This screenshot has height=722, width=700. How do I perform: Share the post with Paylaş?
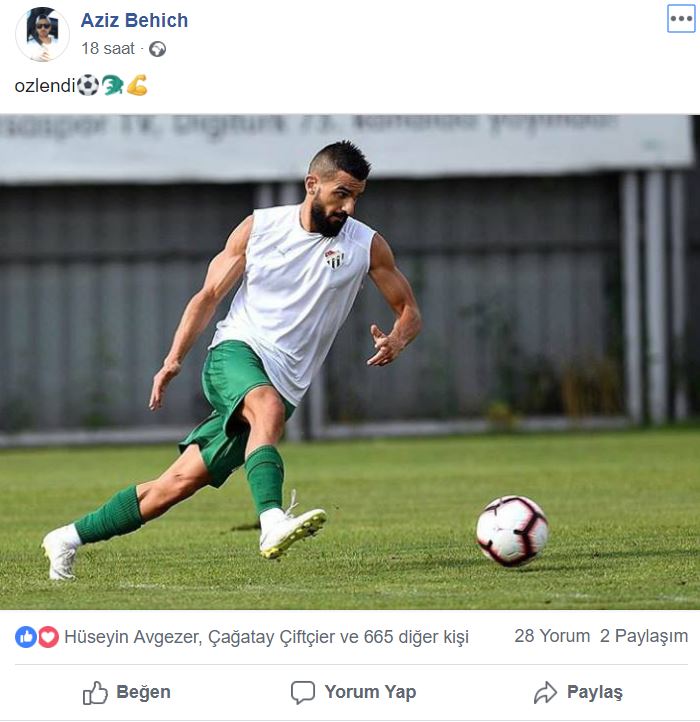pyautogui.click(x=579, y=692)
